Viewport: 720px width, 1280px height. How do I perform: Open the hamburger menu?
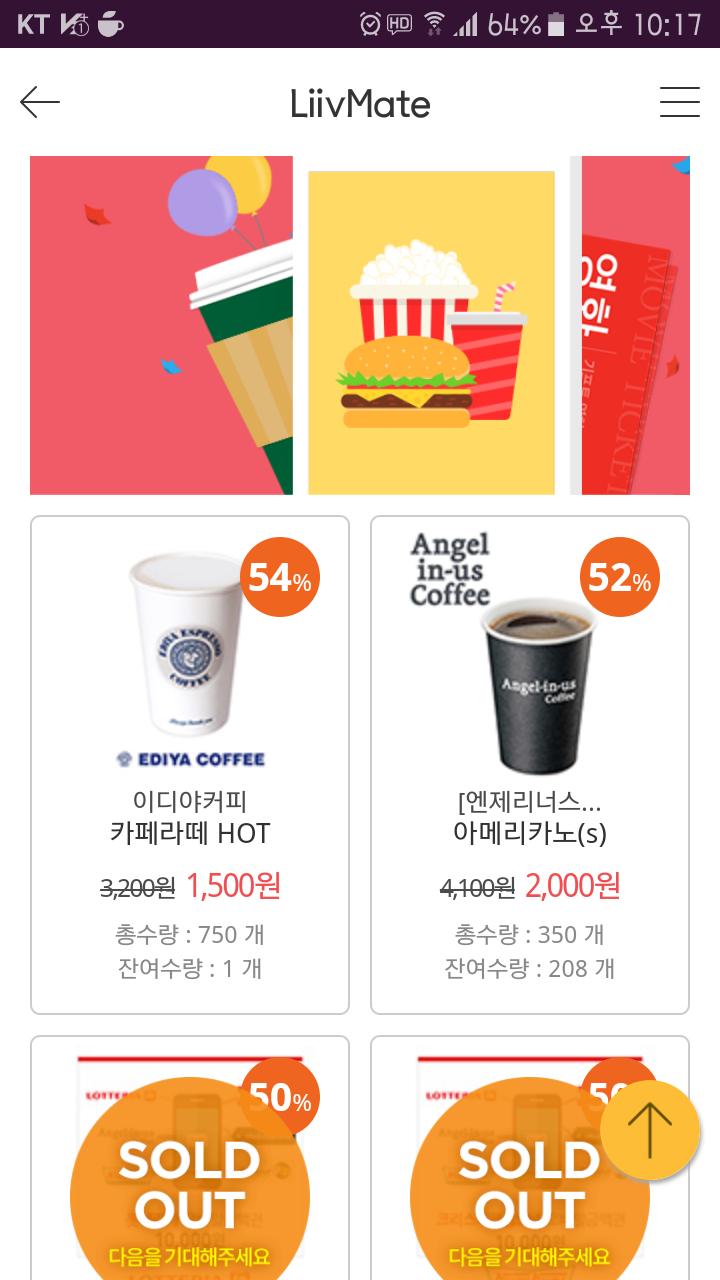point(679,102)
